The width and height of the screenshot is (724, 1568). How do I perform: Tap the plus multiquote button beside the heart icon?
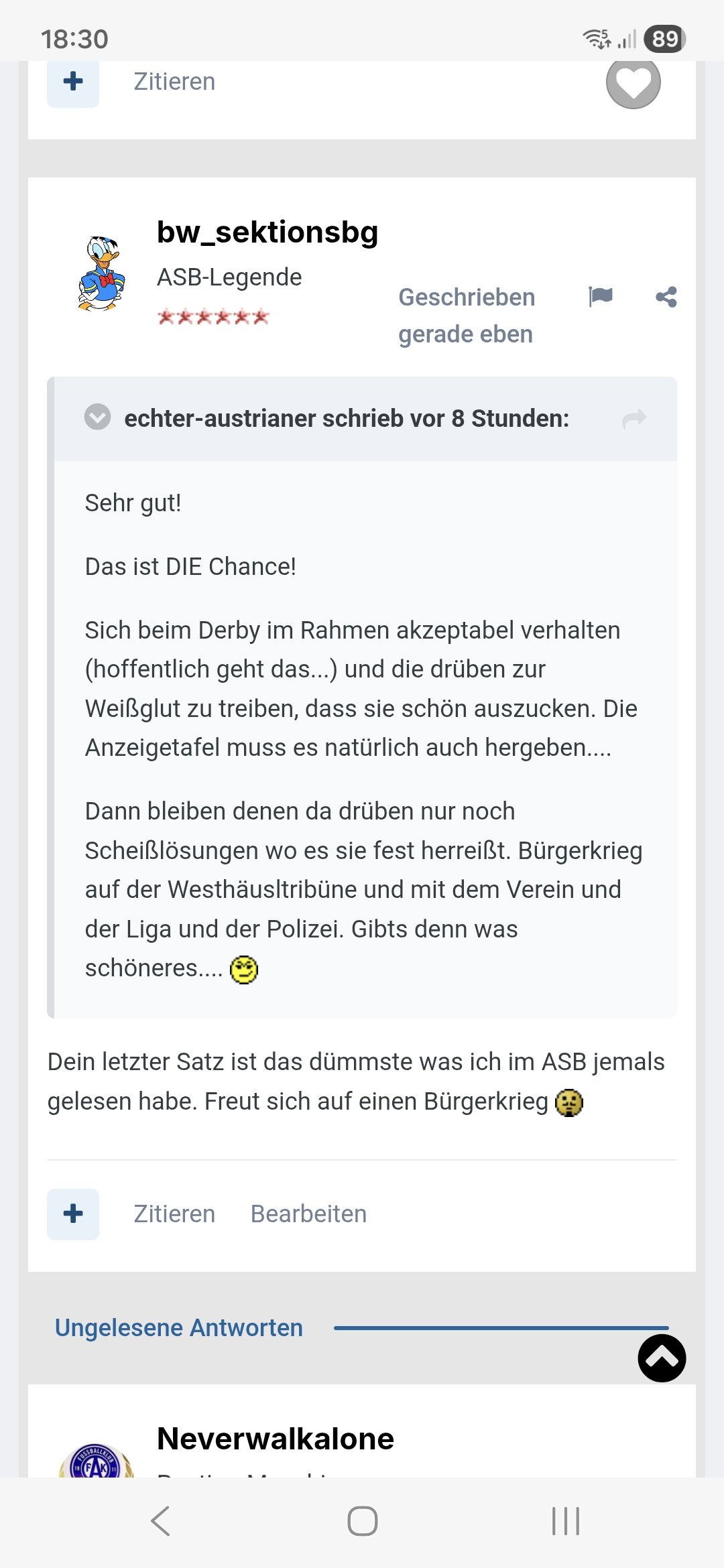tap(73, 82)
